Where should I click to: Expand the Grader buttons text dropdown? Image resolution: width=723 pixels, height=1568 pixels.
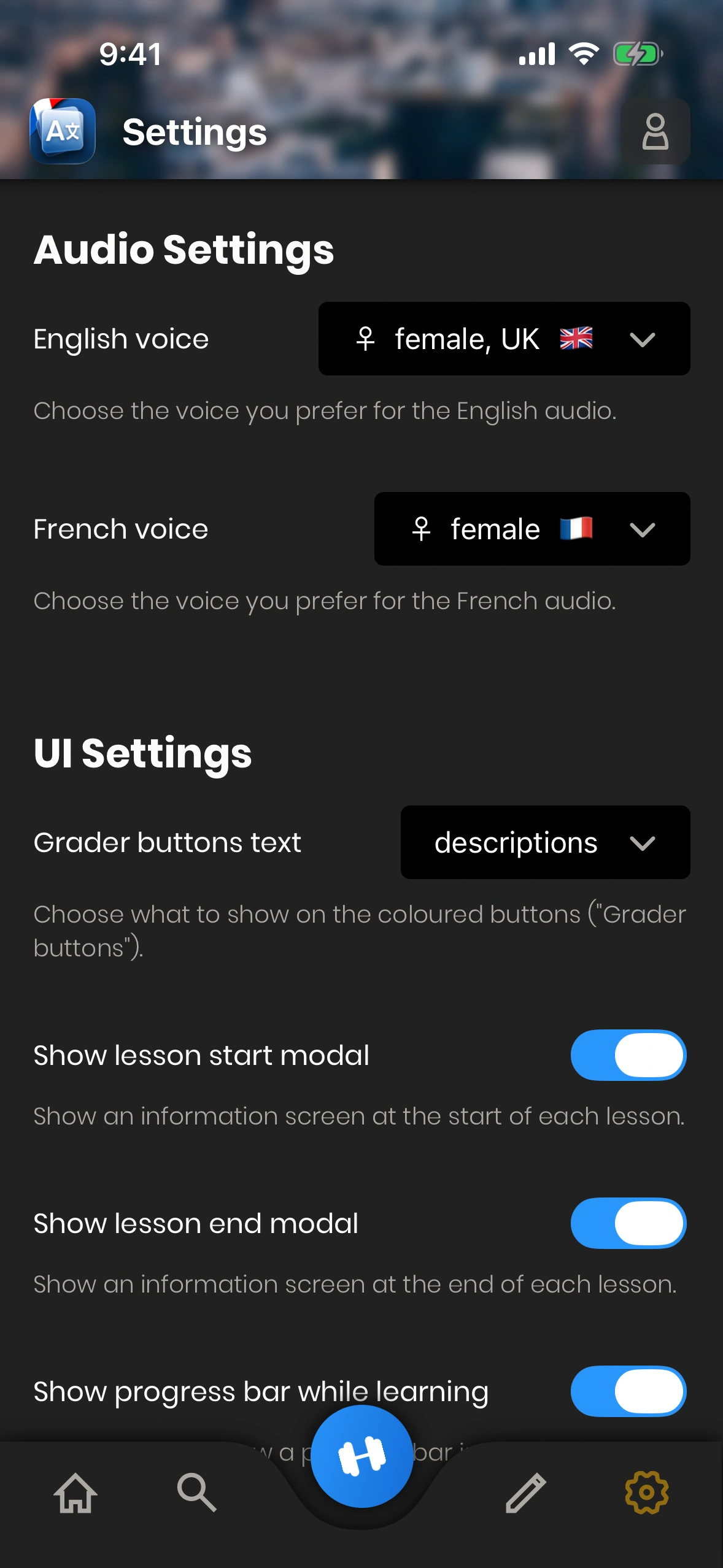(x=545, y=842)
